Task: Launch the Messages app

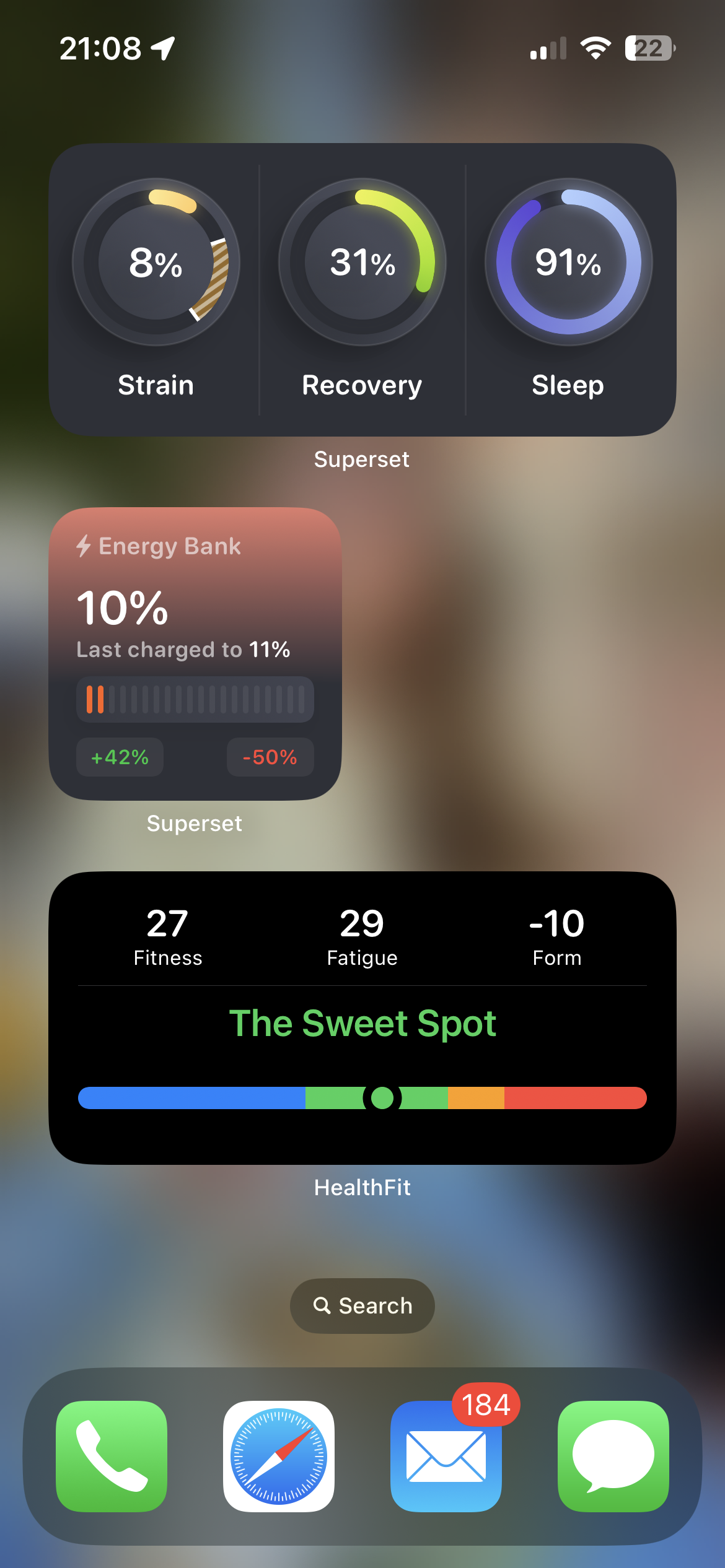Action: pyautogui.click(x=613, y=1456)
